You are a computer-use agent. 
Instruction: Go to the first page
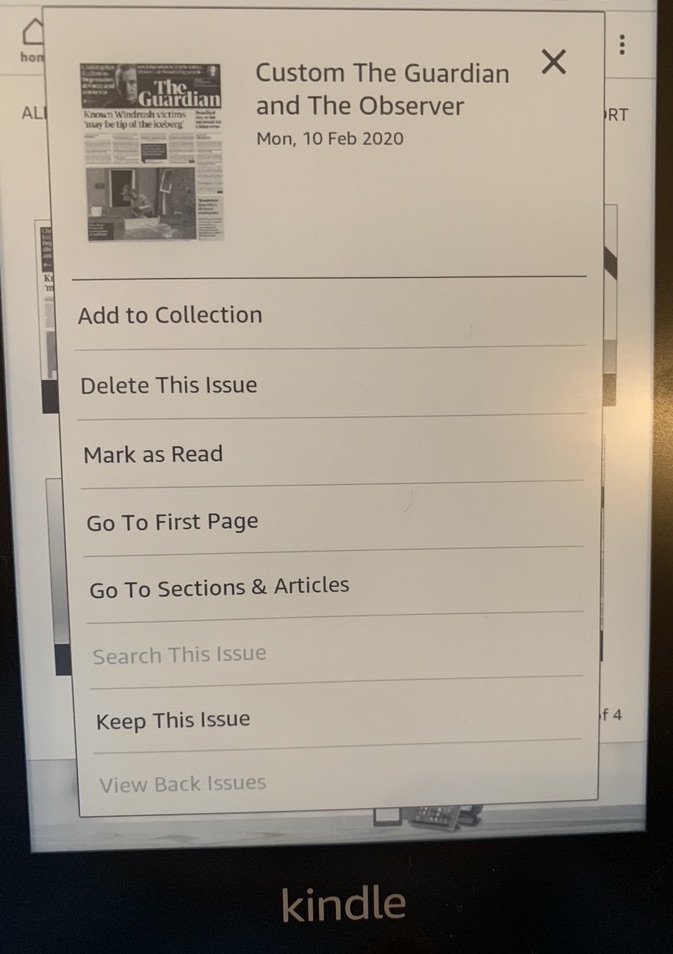pos(172,522)
